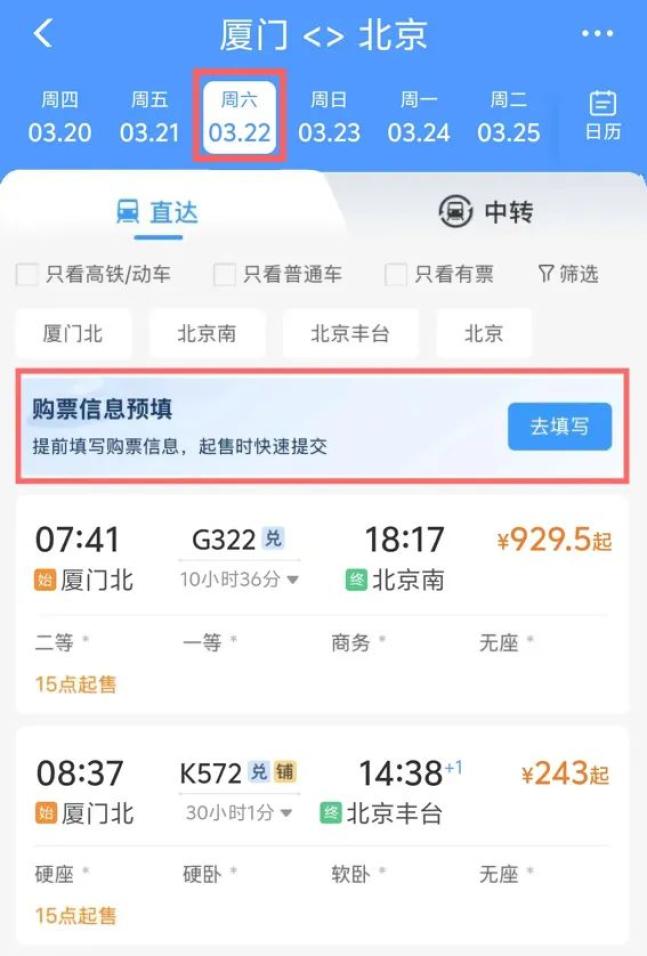Open train G322 details

pos(323,604)
